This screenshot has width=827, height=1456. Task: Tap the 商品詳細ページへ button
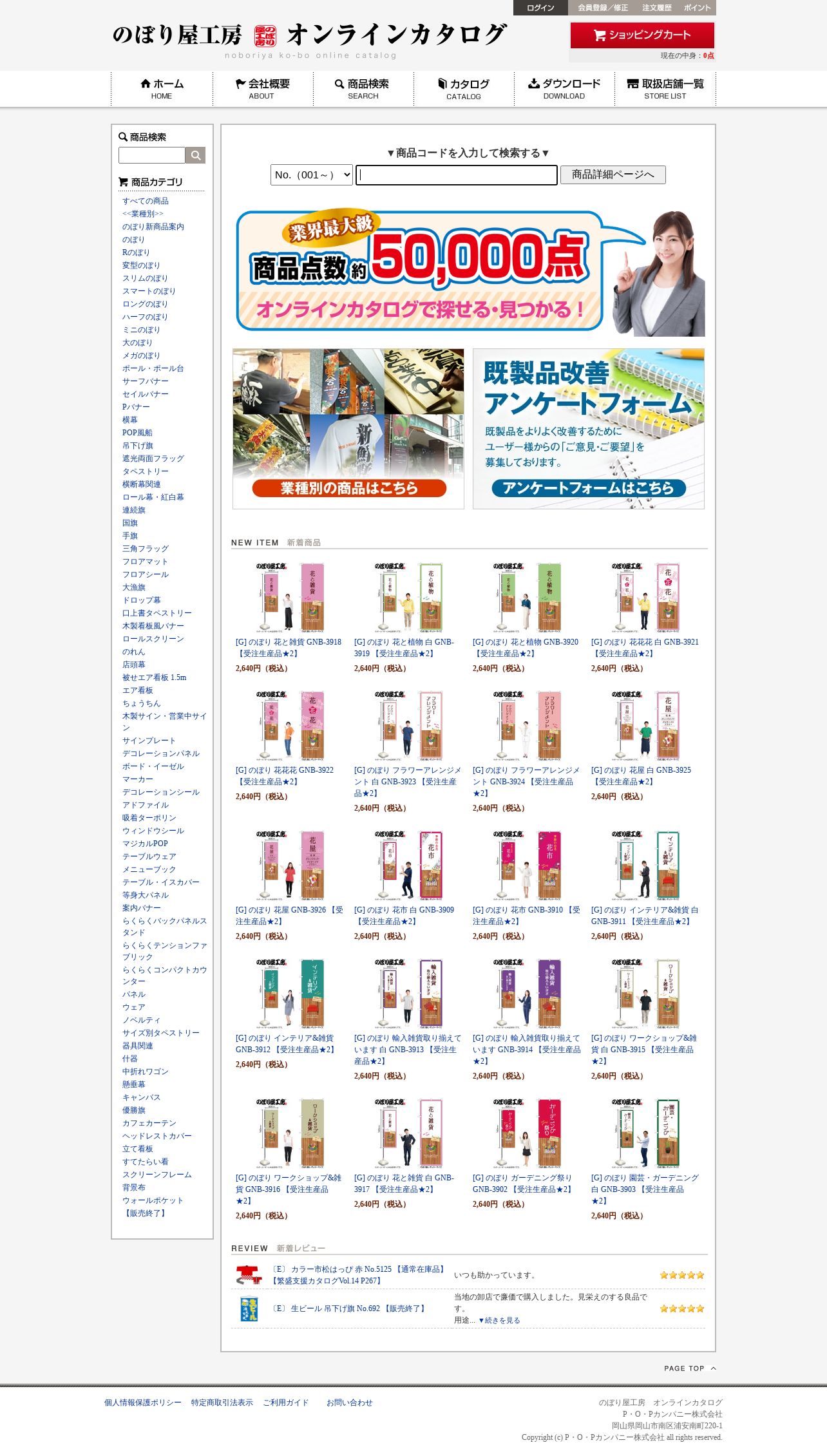[x=613, y=175]
